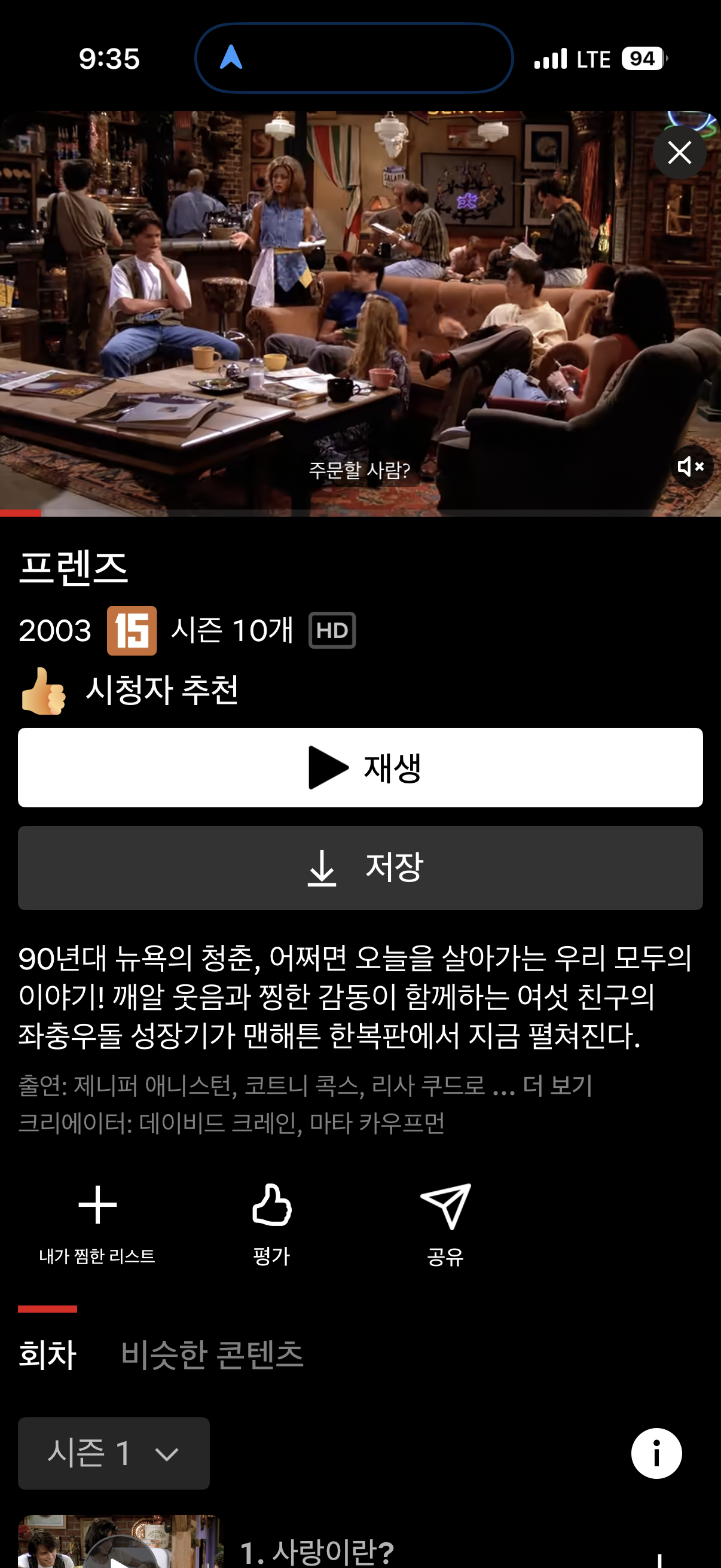Open the navigation indicator in the status pill
This screenshot has height=1568, width=721.
231,57
